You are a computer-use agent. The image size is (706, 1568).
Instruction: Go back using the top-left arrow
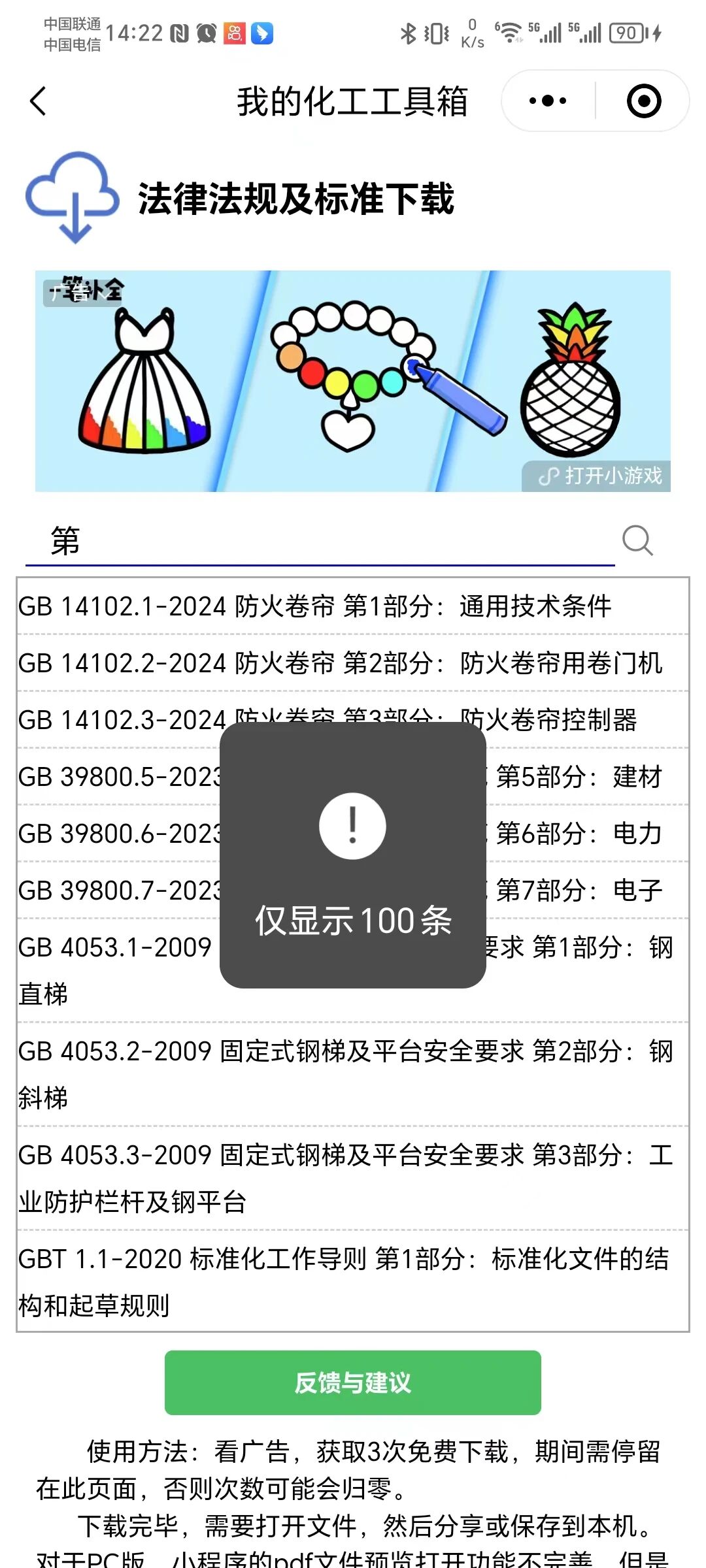[39, 101]
